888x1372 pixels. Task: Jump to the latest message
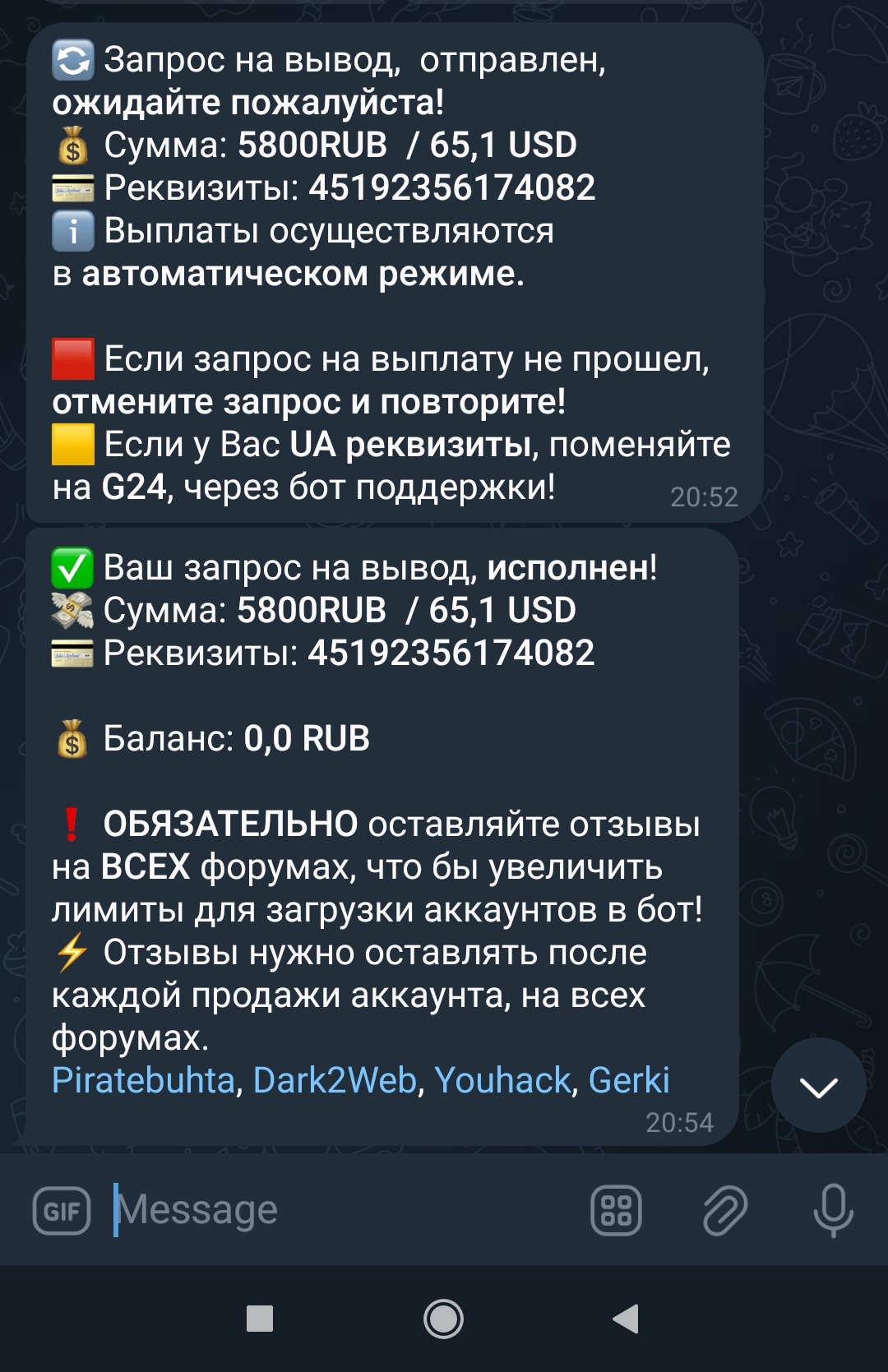tap(818, 1087)
